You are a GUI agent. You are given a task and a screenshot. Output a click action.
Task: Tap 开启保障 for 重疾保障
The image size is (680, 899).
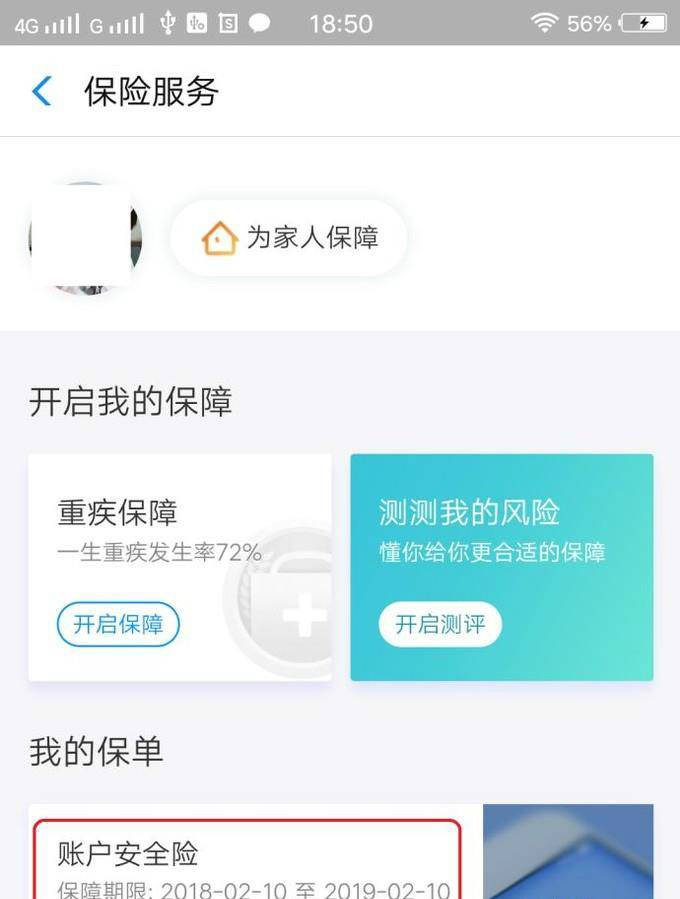pos(118,624)
